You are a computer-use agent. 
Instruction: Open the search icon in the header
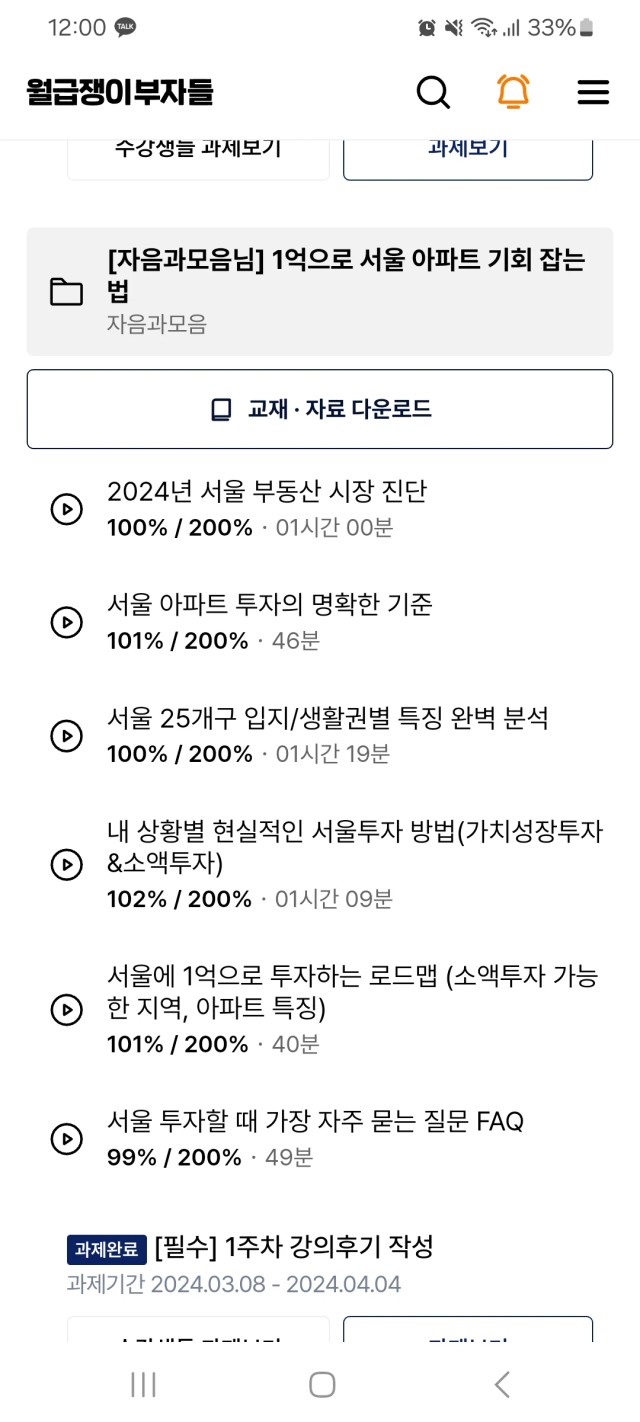coord(433,92)
